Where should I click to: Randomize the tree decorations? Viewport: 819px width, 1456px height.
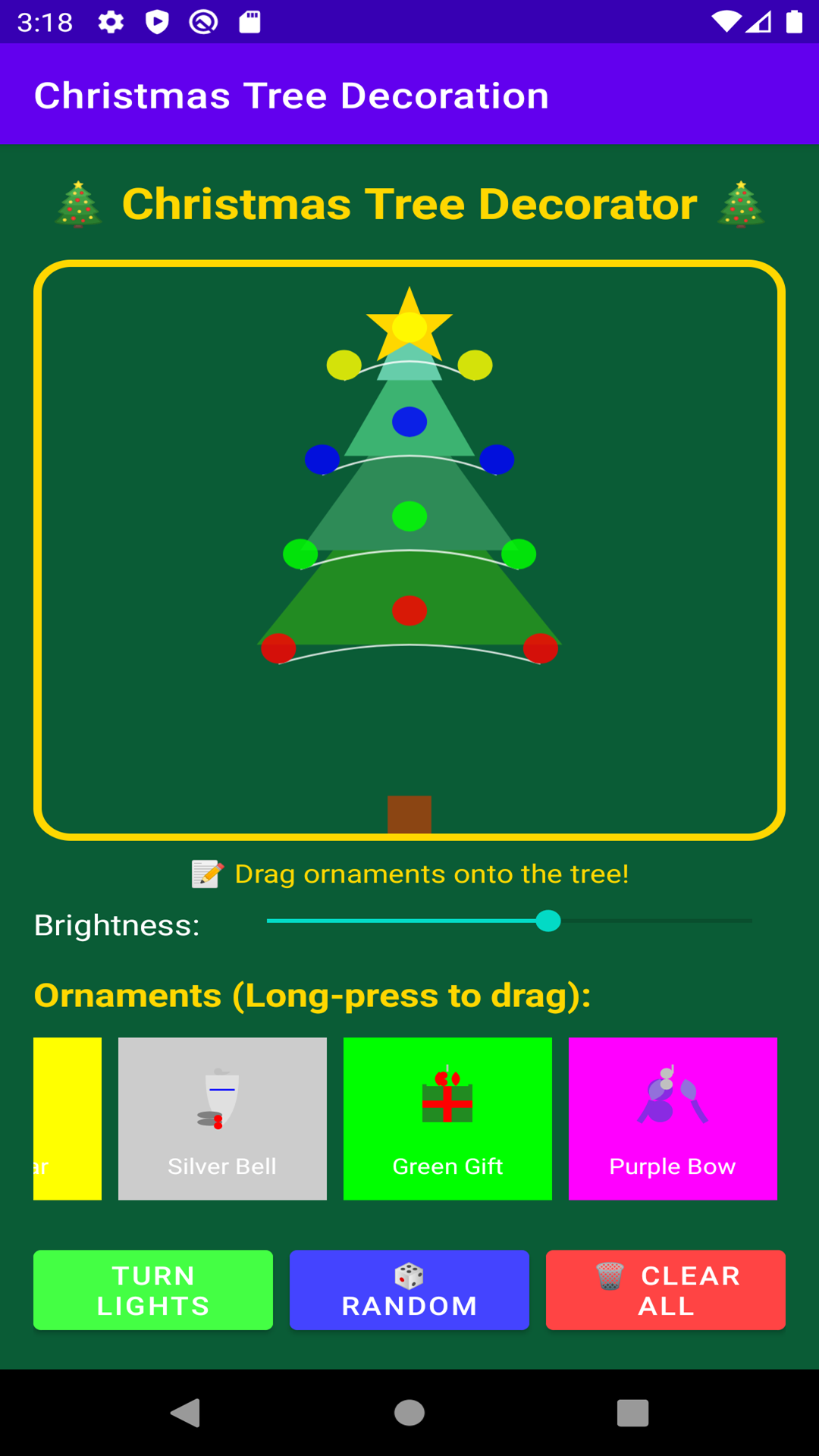[x=409, y=1290]
